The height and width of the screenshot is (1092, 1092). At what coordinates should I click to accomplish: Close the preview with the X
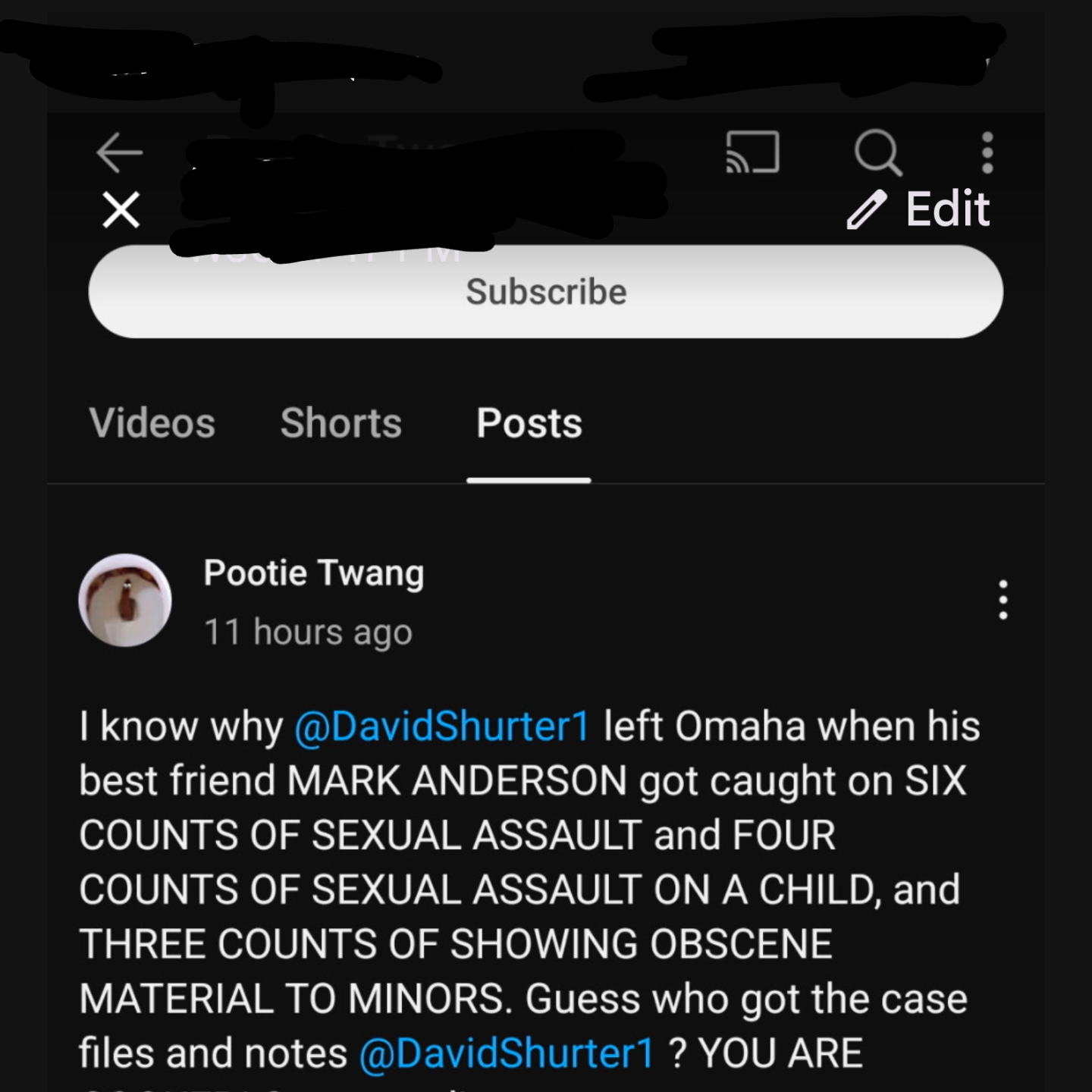click(x=121, y=209)
